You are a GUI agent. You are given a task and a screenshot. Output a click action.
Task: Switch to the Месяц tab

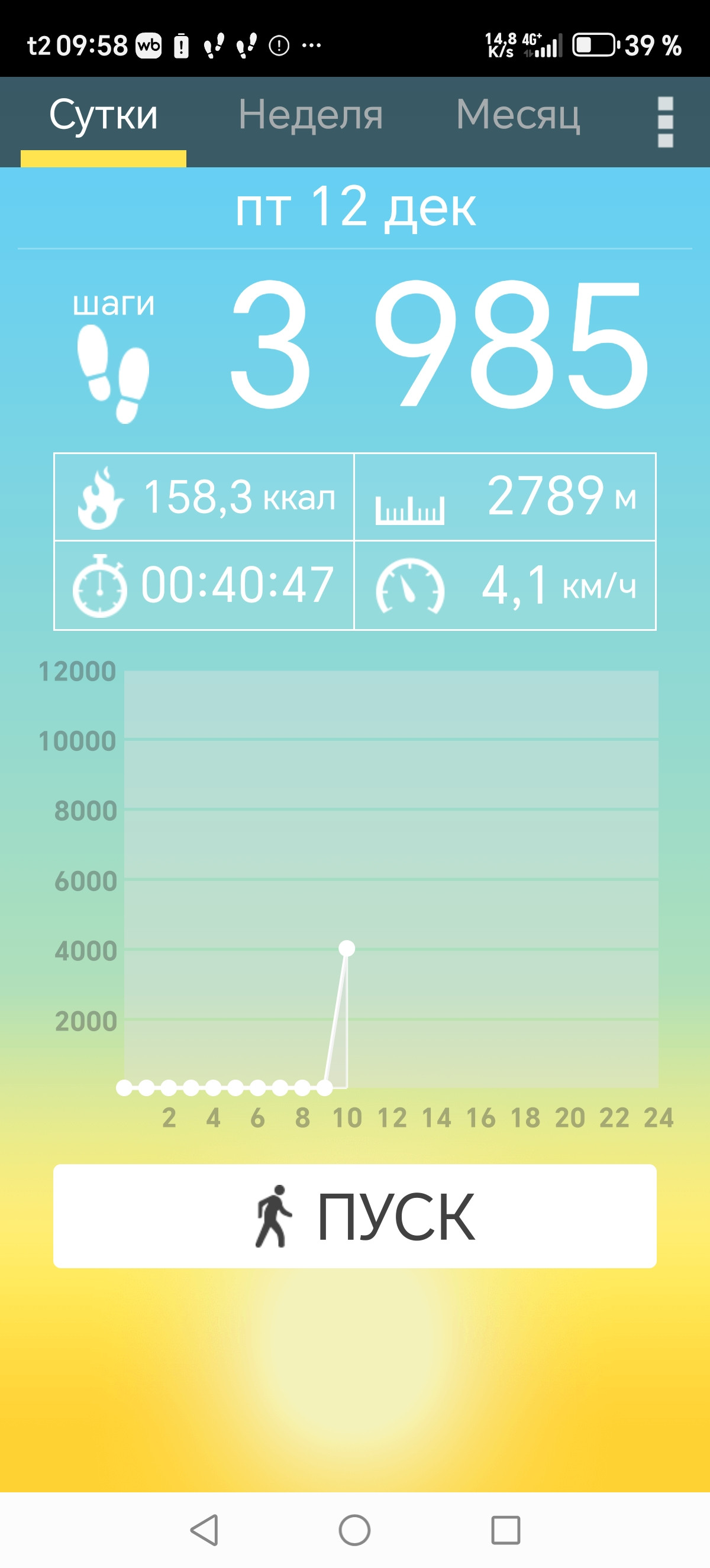[x=518, y=115]
